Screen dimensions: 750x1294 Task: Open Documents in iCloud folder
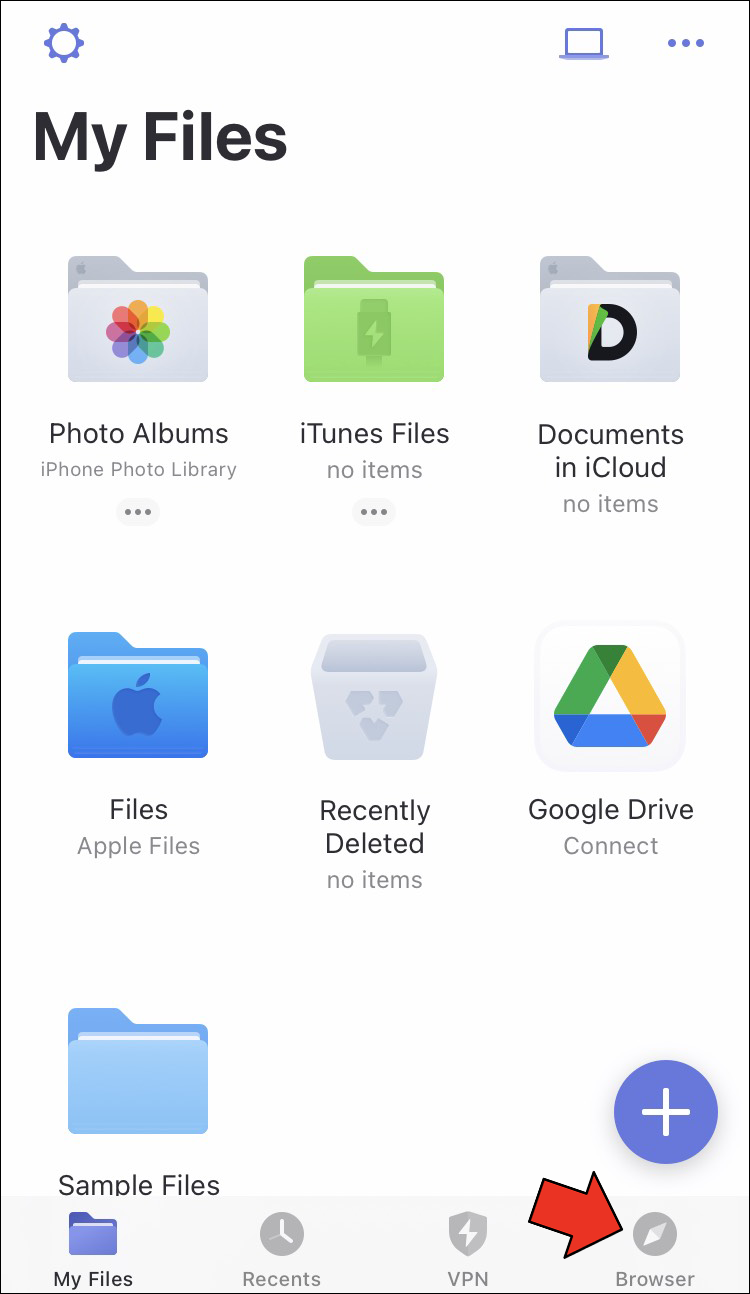click(610, 320)
